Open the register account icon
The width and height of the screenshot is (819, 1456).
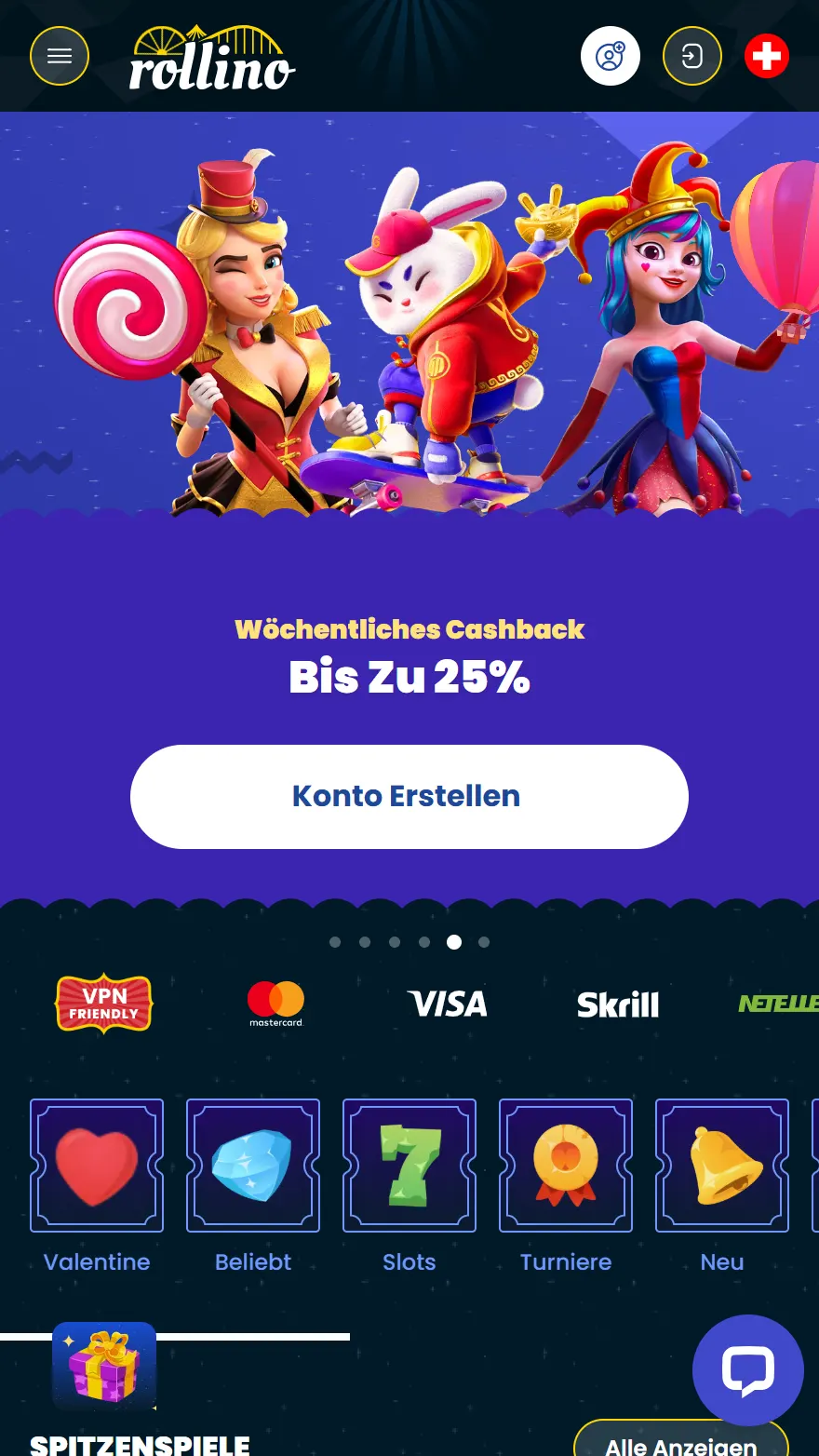(611, 57)
